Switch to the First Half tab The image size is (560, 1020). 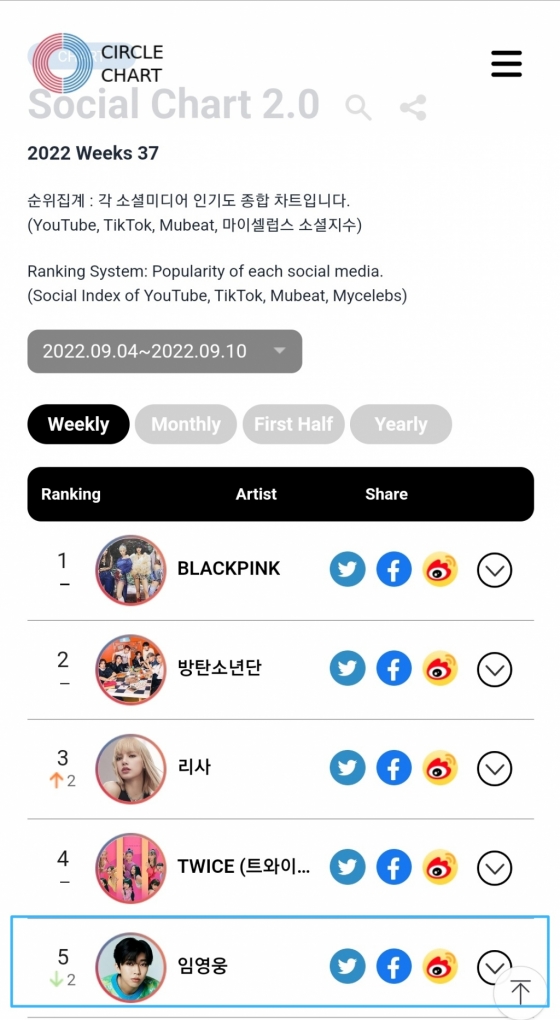[x=293, y=424]
